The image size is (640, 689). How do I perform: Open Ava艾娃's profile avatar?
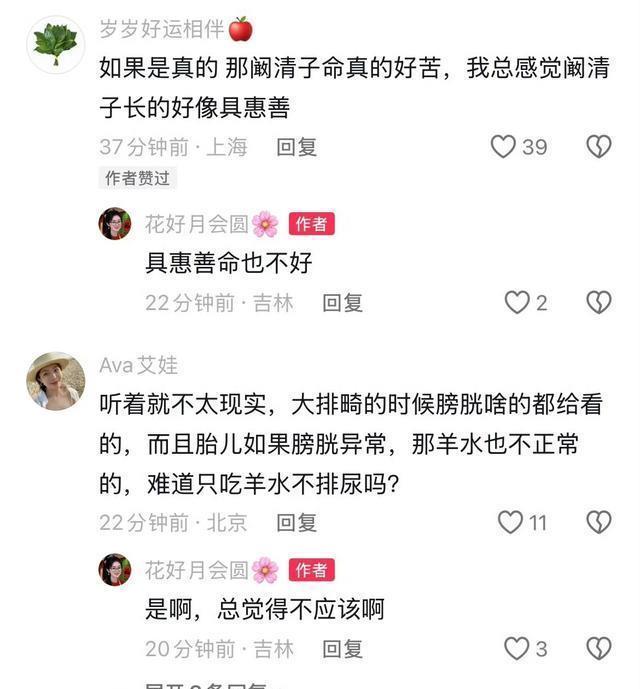point(55,381)
